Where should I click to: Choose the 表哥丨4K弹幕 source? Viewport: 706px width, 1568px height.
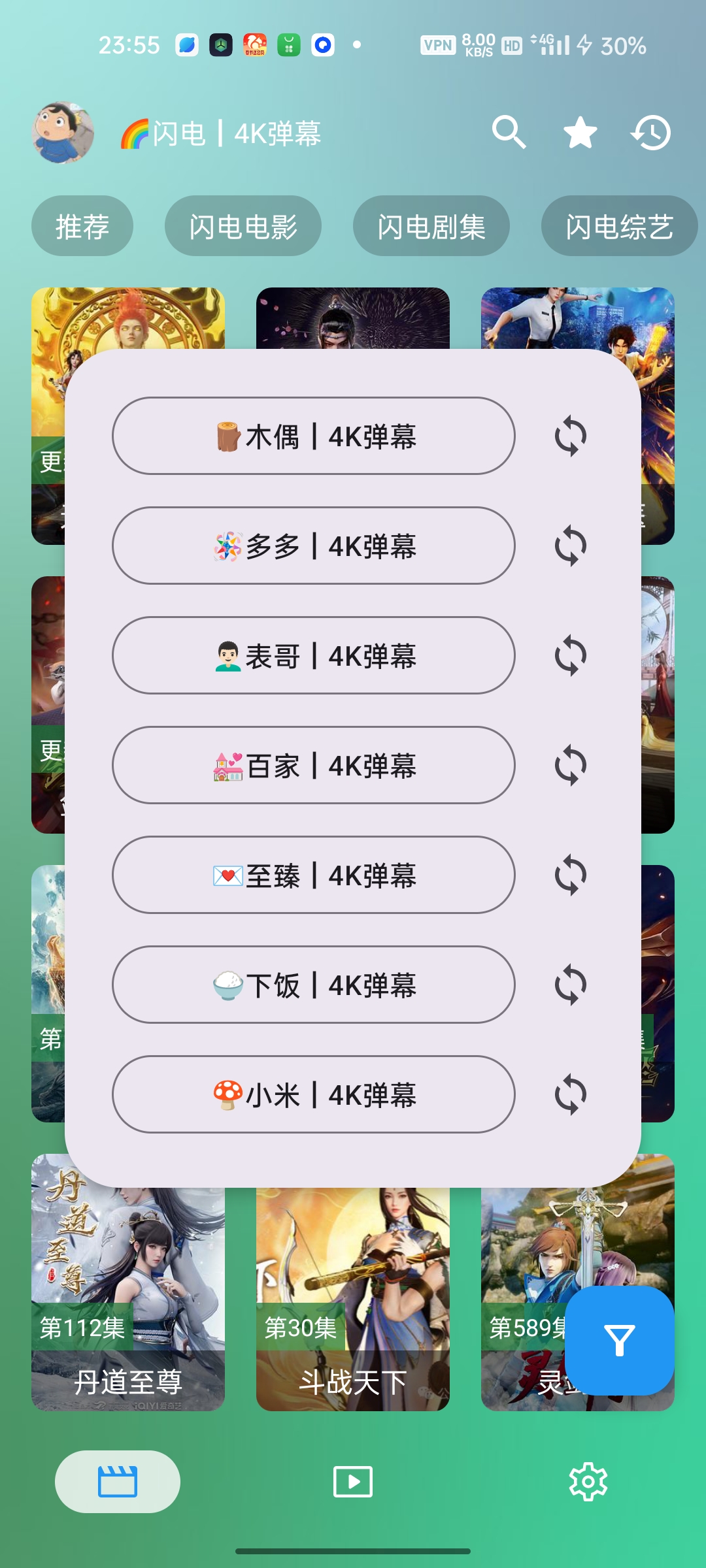click(314, 655)
